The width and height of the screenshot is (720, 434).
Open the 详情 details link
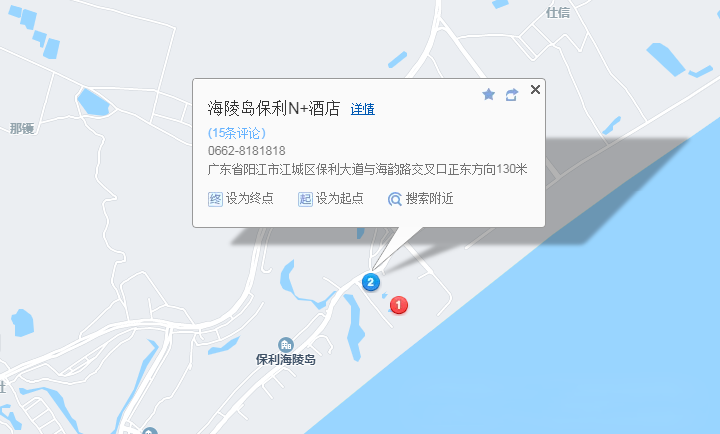362,109
